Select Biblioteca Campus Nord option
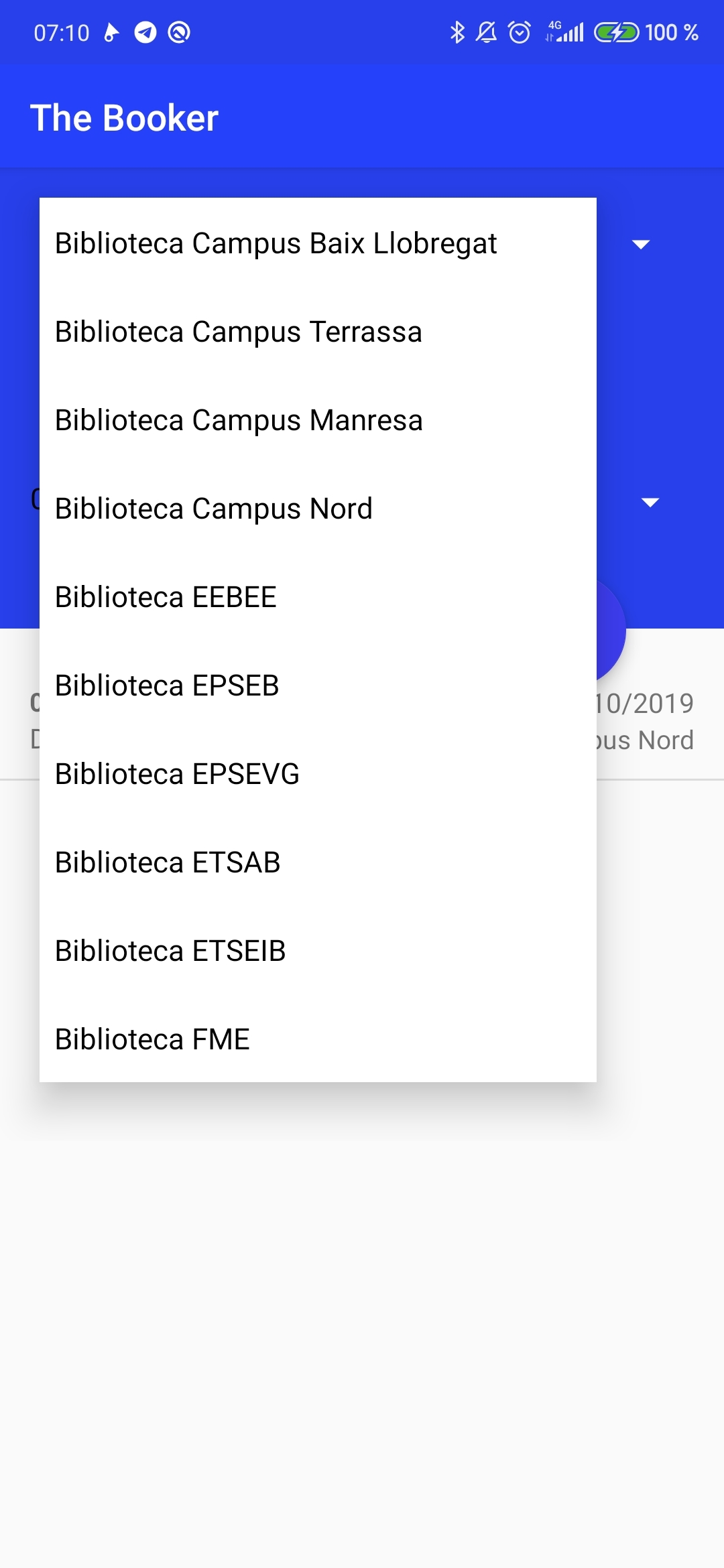Viewport: 724px width, 1568px height. (x=214, y=509)
